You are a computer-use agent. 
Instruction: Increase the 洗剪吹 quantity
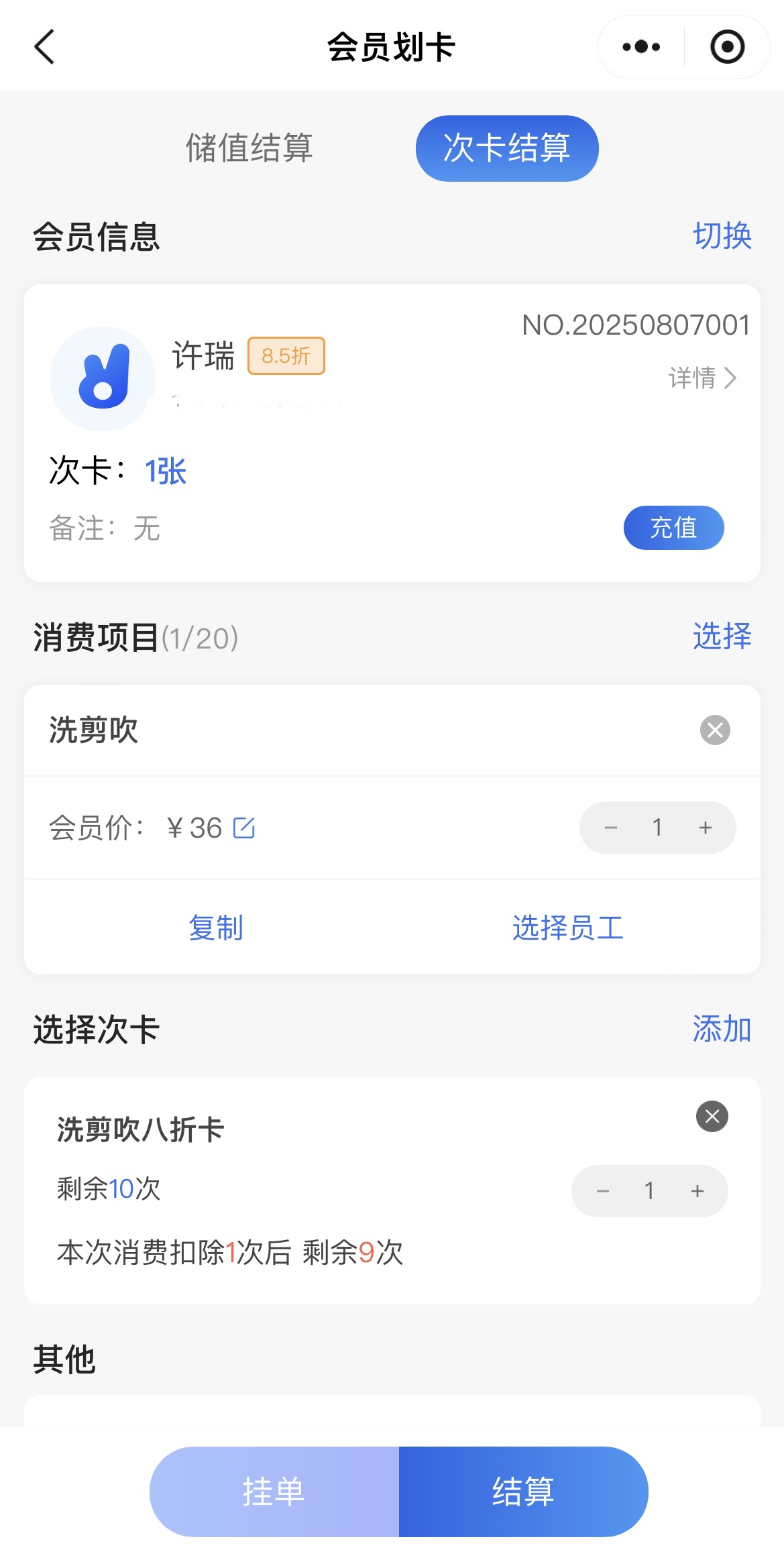tap(705, 828)
